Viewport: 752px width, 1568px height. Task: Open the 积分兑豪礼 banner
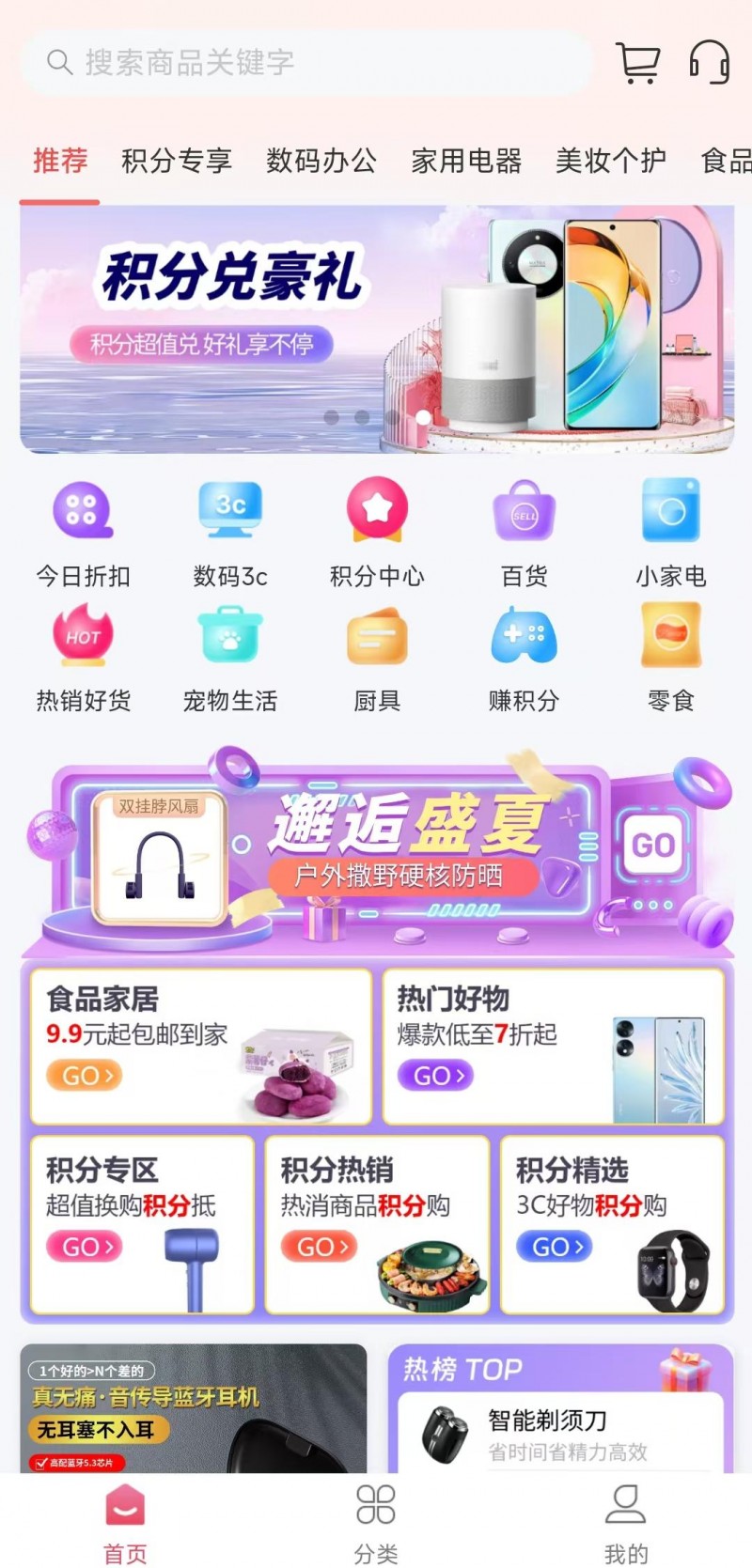point(376,329)
